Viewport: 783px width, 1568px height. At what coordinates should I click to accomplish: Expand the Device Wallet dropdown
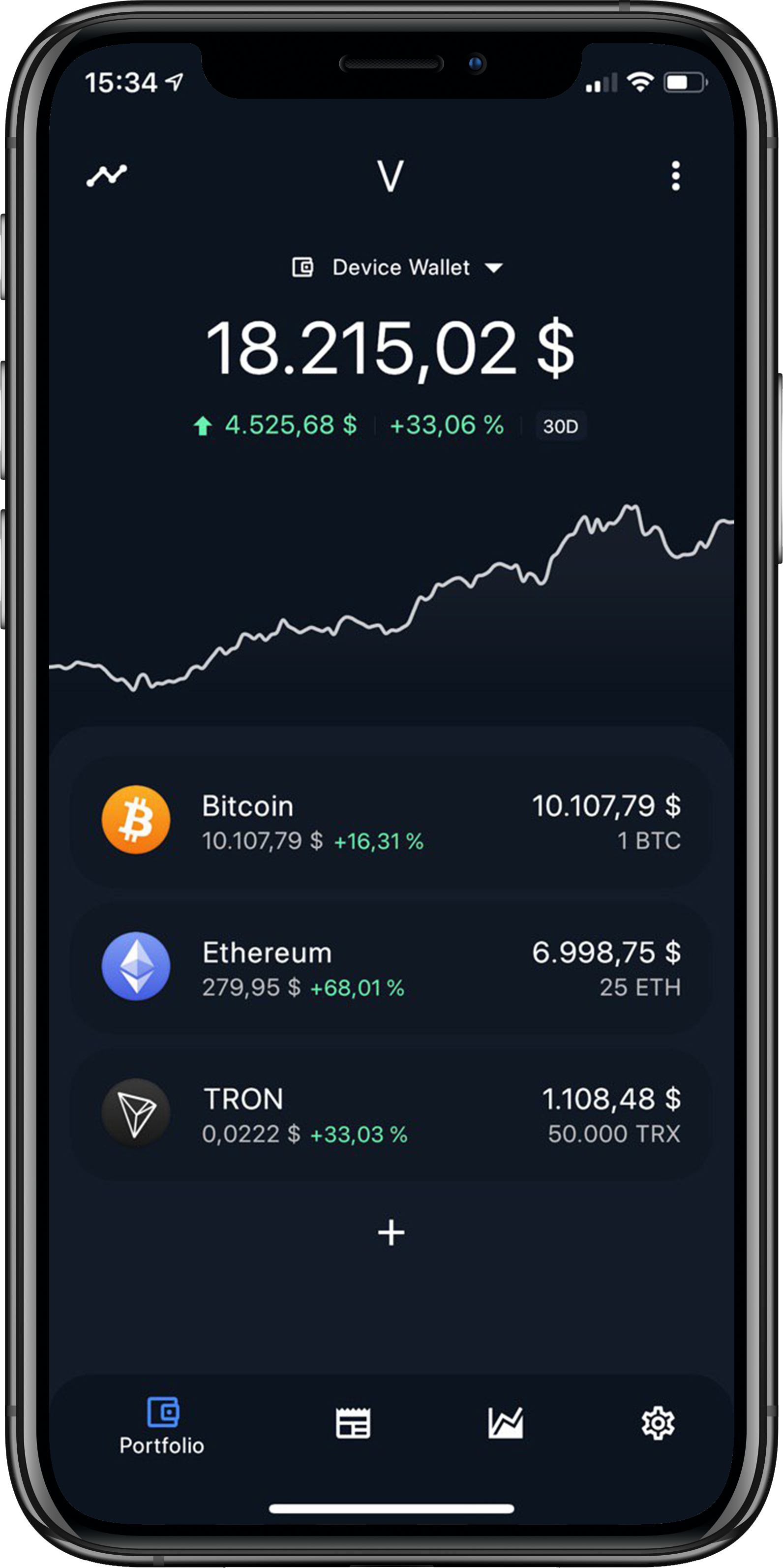coord(399,268)
